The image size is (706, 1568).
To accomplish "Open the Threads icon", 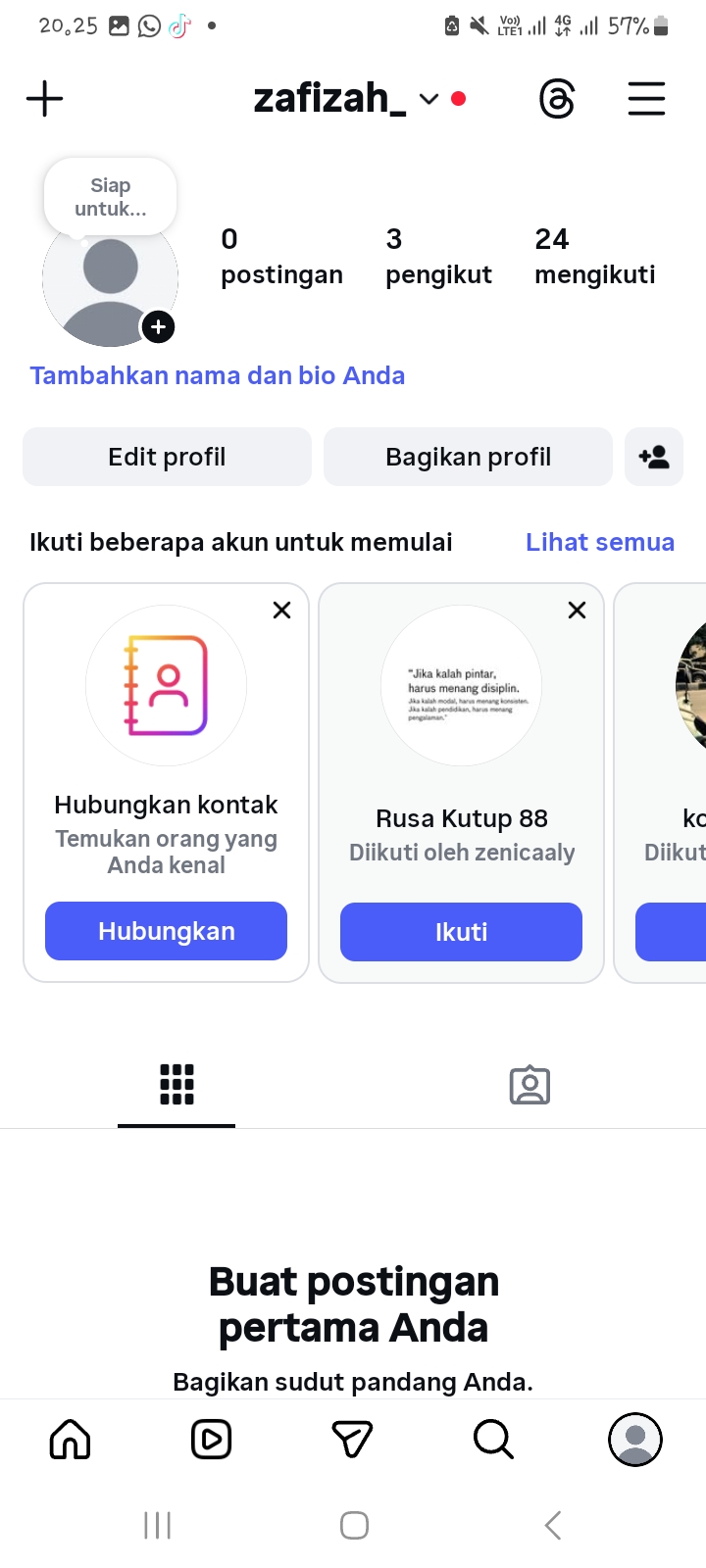I will tap(557, 99).
